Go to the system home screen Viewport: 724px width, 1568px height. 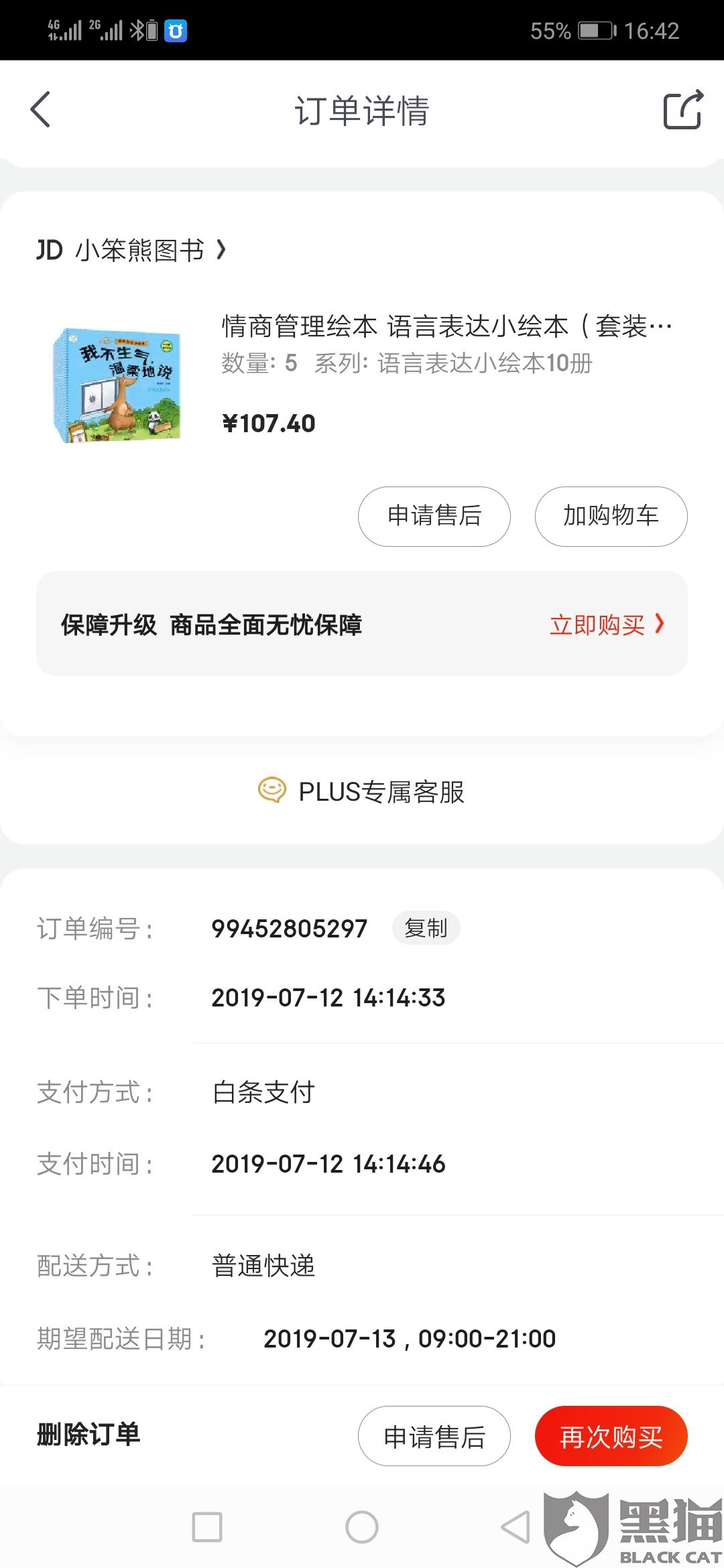(x=362, y=1527)
